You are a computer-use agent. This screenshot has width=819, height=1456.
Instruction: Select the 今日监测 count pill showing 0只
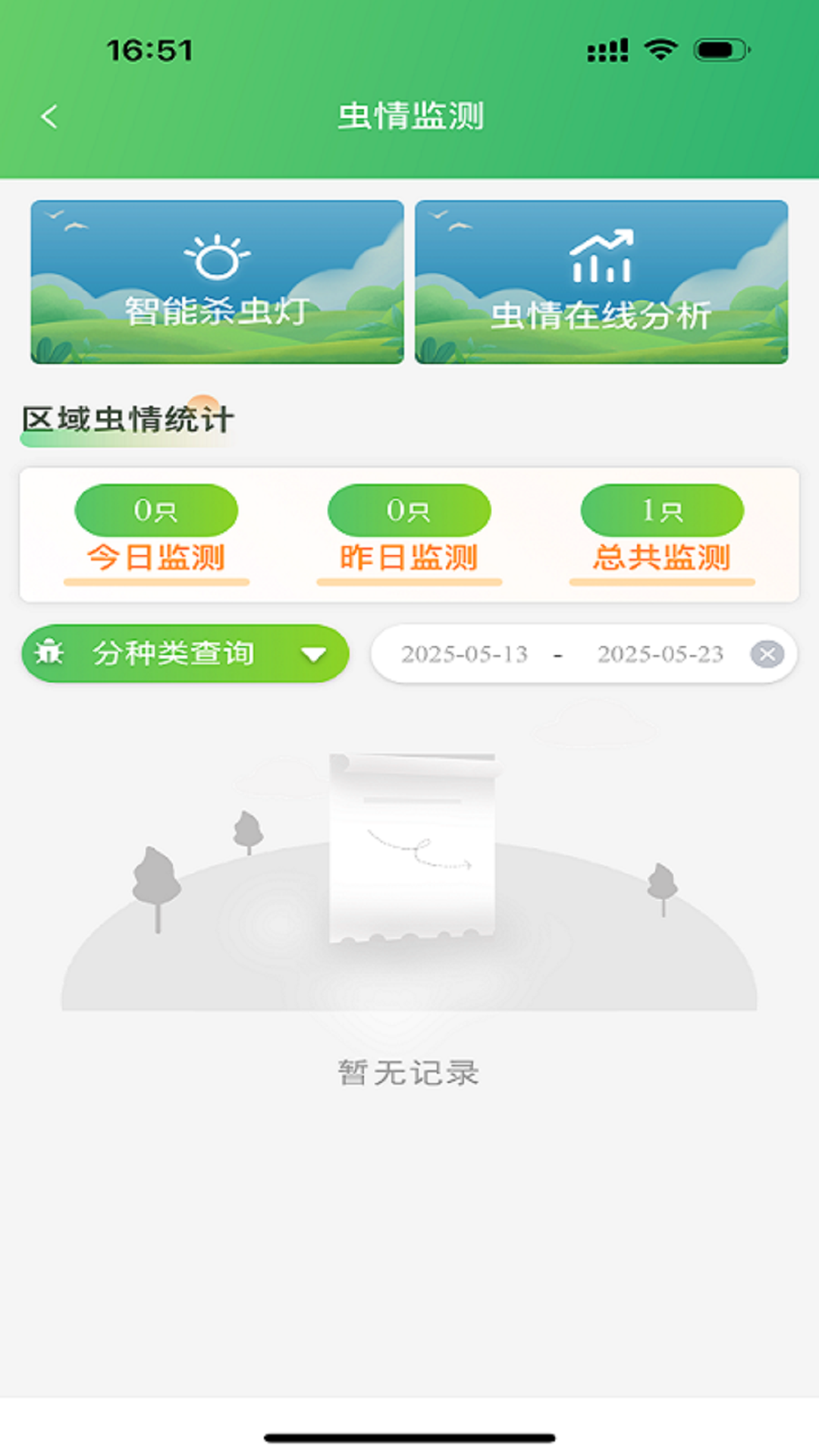(x=156, y=510)
